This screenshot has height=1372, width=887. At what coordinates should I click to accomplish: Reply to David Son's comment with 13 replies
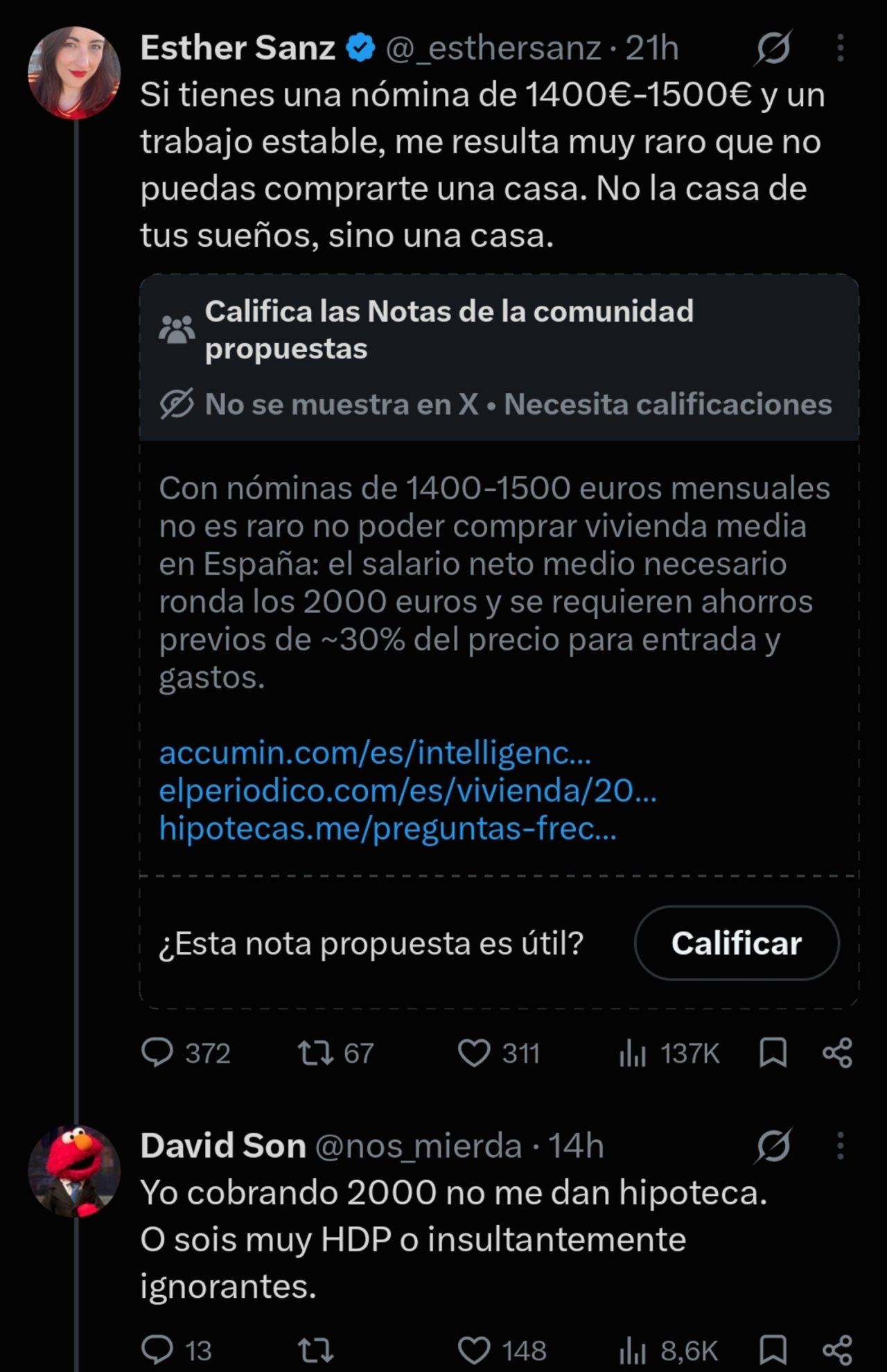click(x=176, y=1351)
